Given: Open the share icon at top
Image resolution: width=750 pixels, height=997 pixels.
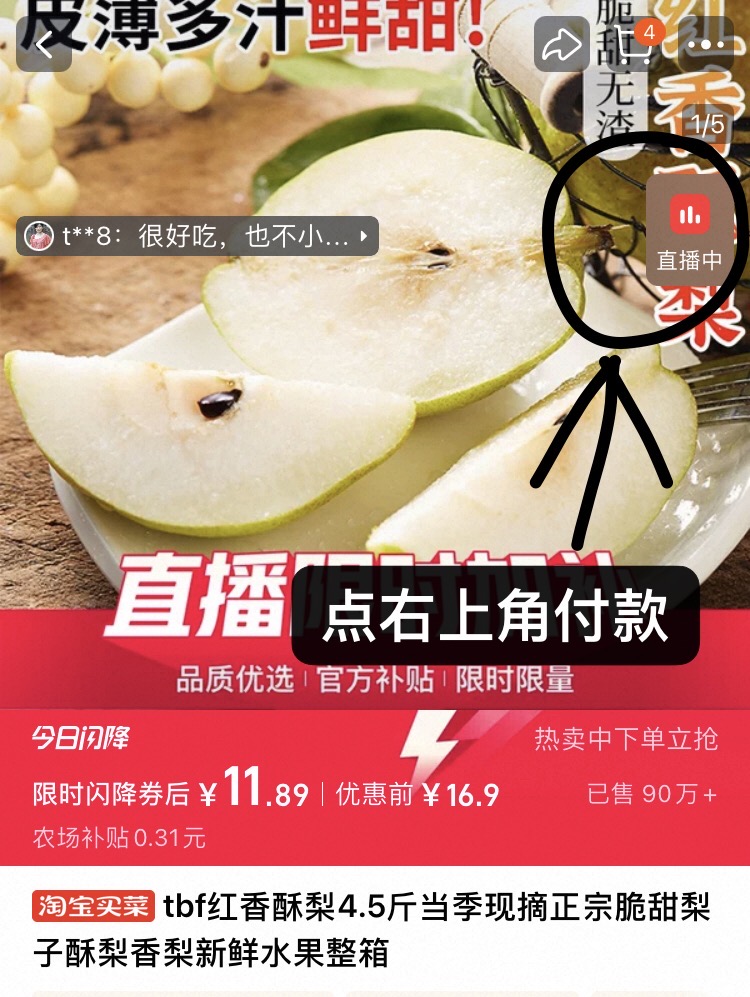Looking at the screenshot, I should (564, 44).
